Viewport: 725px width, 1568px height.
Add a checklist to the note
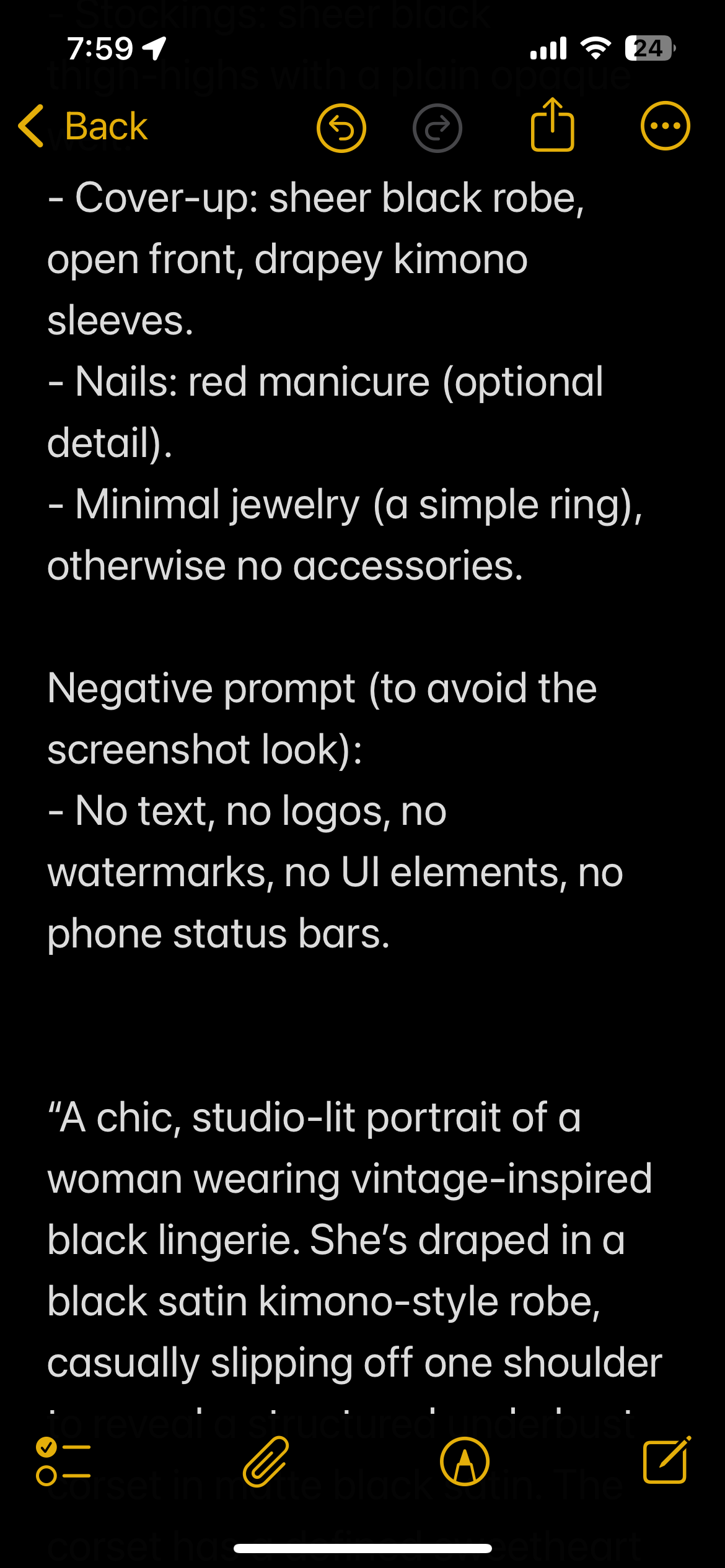(x=63, y=1461)
